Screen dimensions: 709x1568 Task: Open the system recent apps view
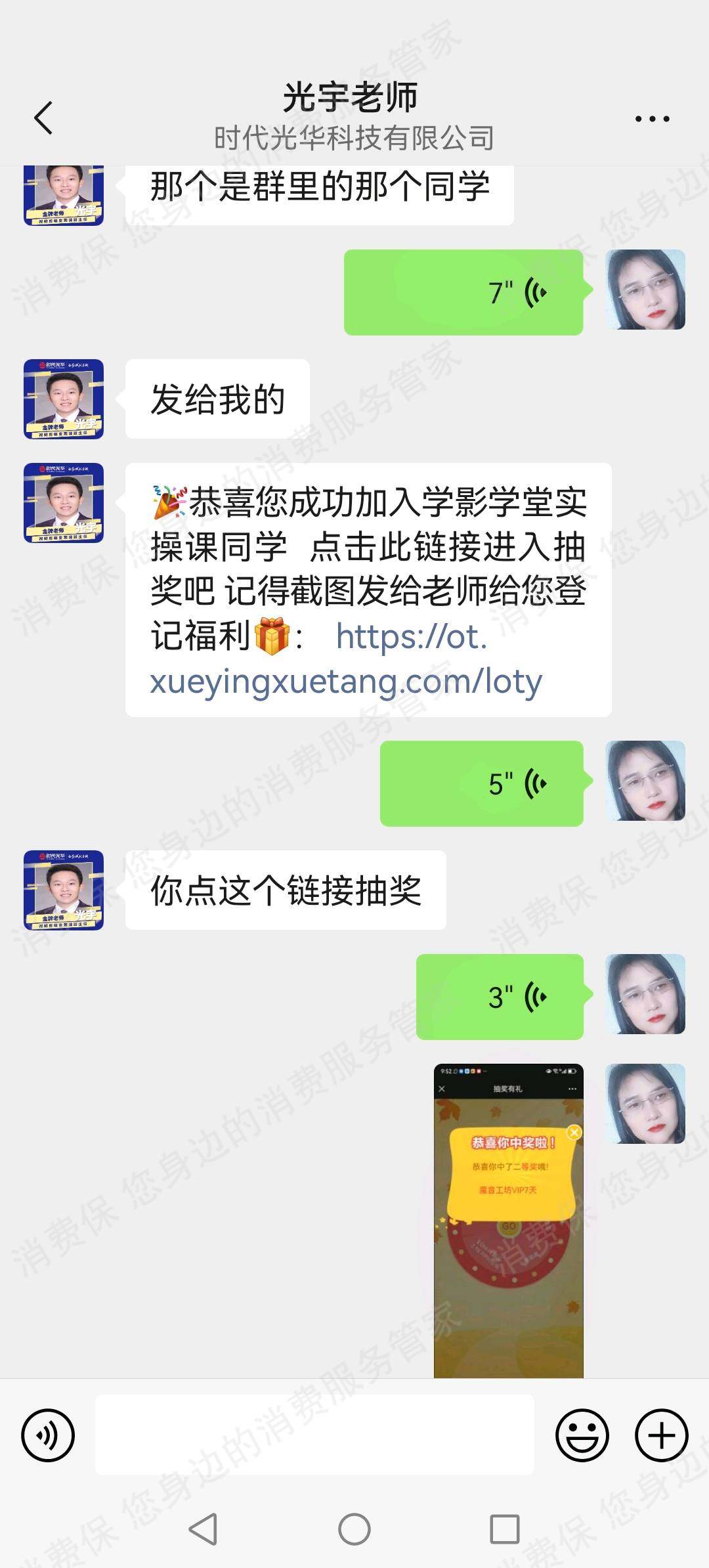click(505, 1529)
